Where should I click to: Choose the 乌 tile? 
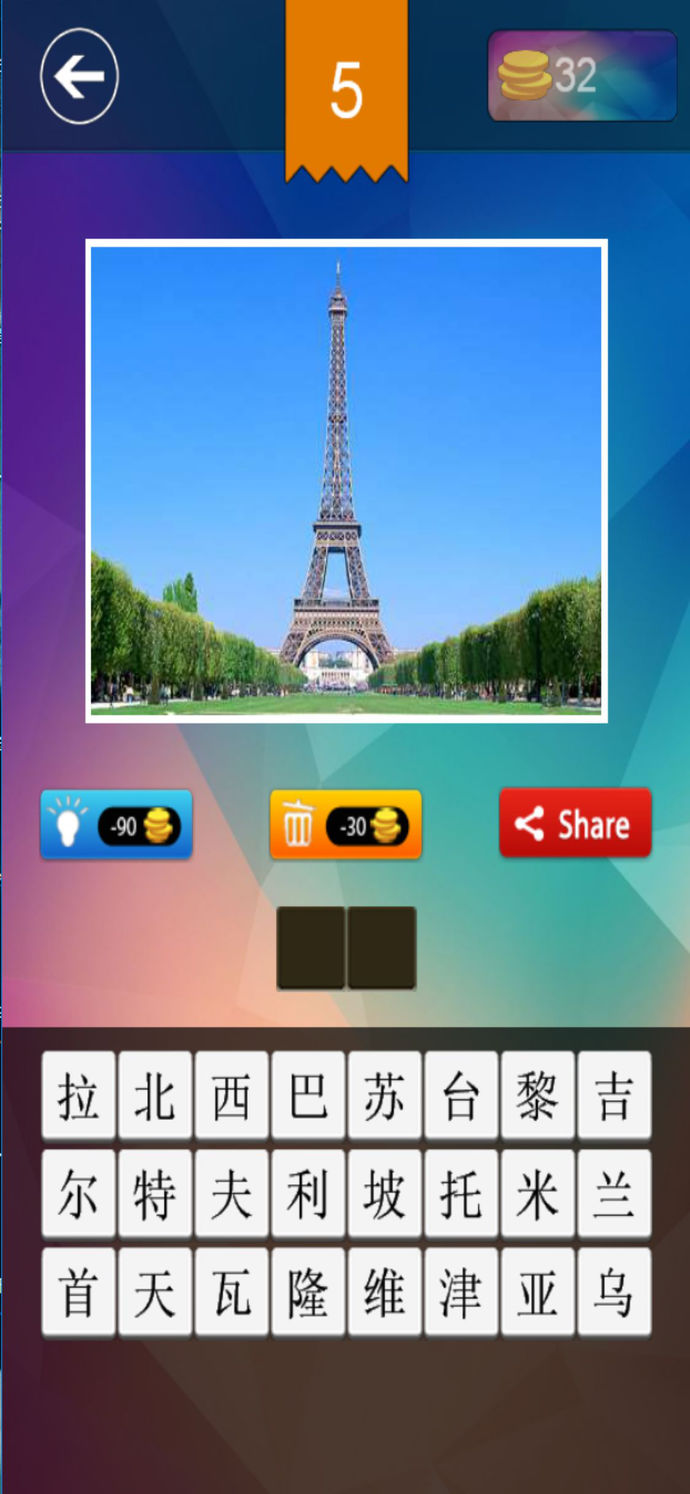[x=614, y=1291]
